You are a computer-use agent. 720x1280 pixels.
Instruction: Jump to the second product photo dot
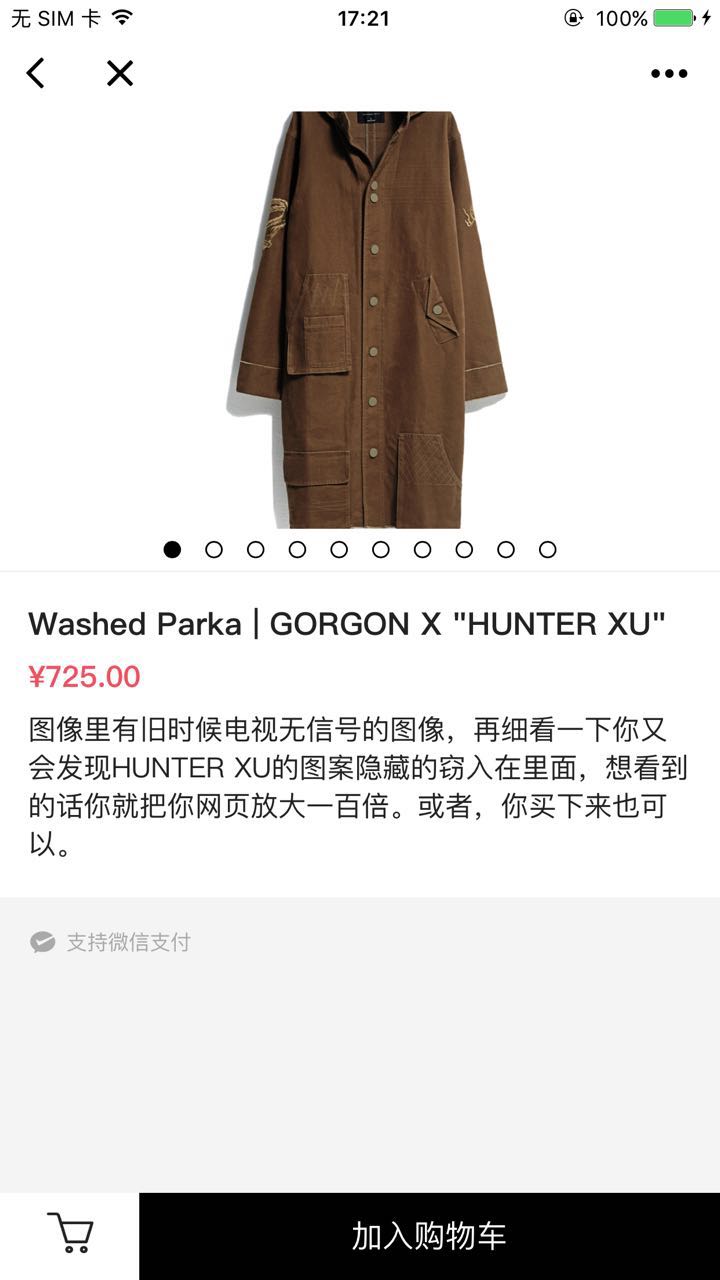click(x=214, y=549)
